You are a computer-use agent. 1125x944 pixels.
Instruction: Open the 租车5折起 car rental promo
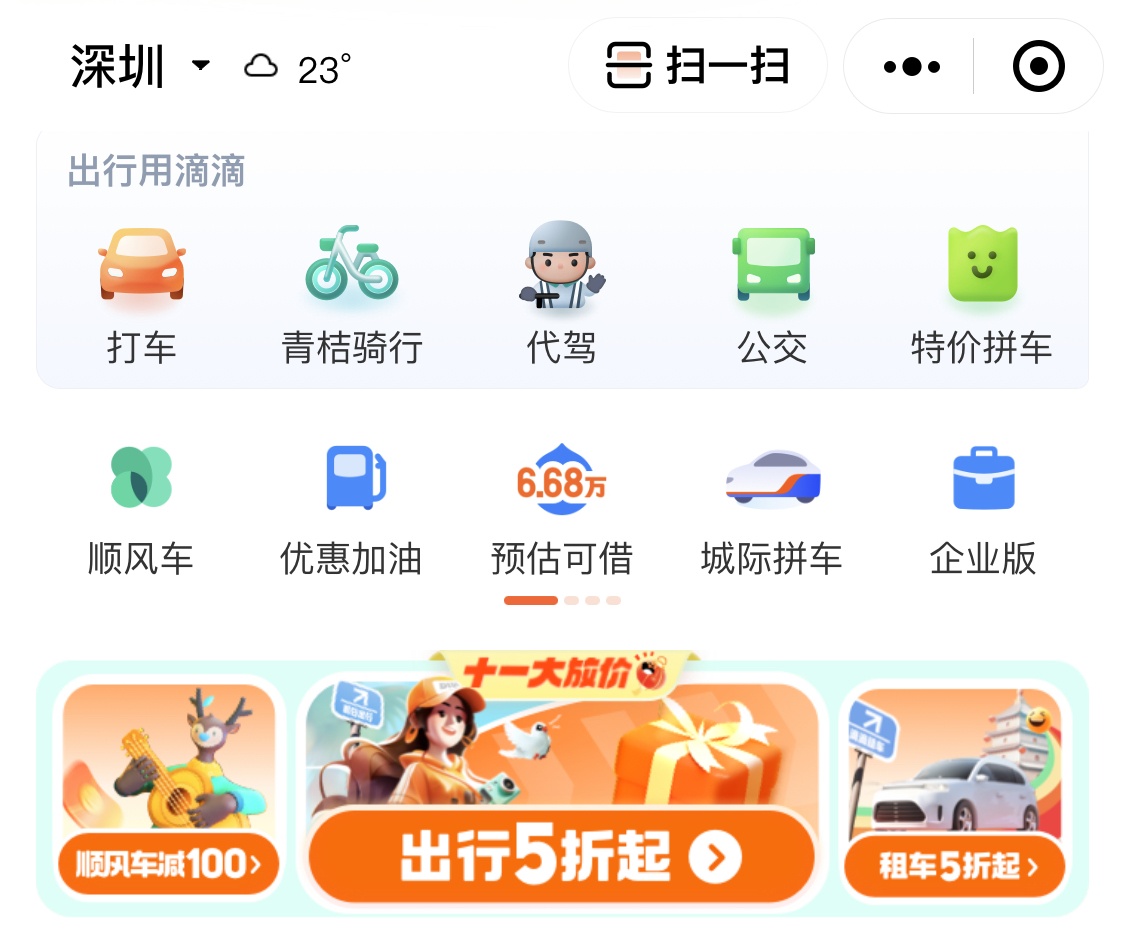(954, 790)
